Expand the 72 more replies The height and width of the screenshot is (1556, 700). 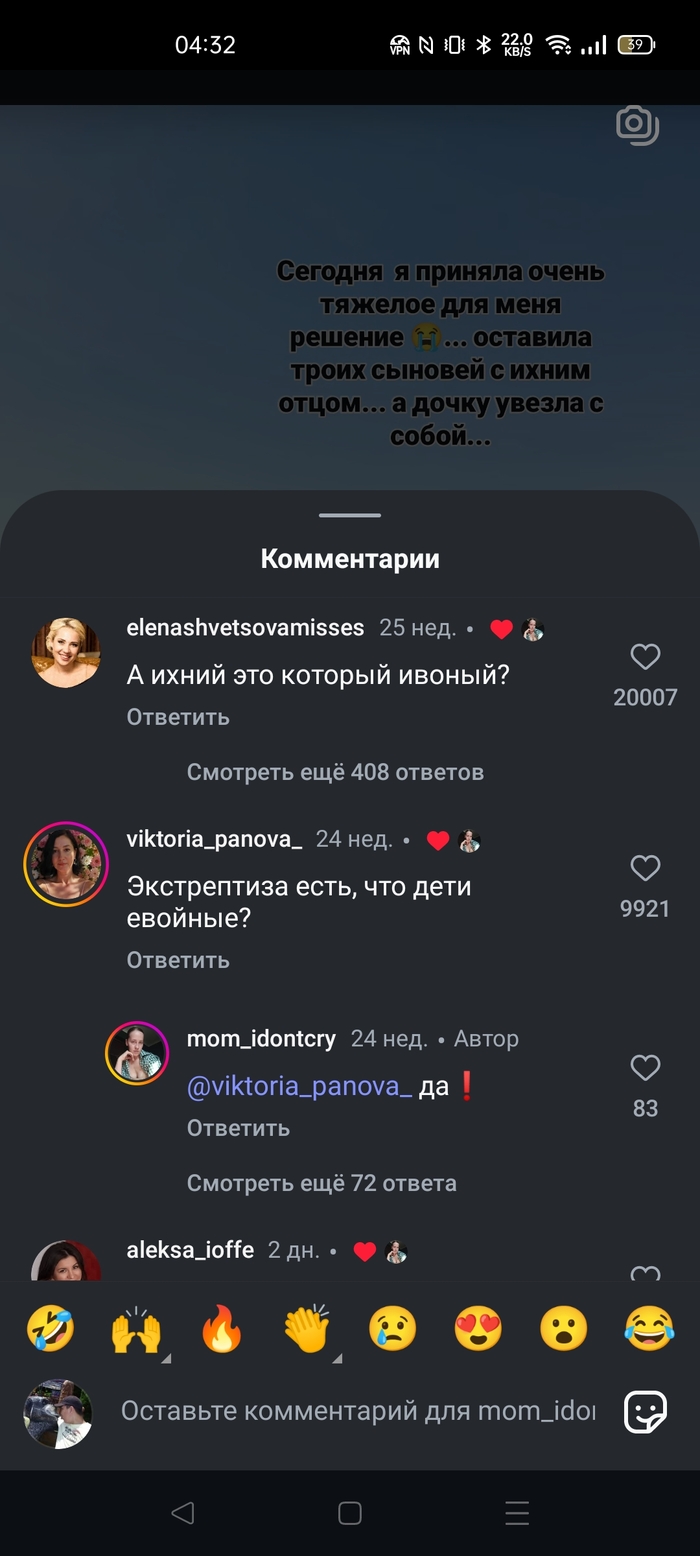pos(321,1183)
